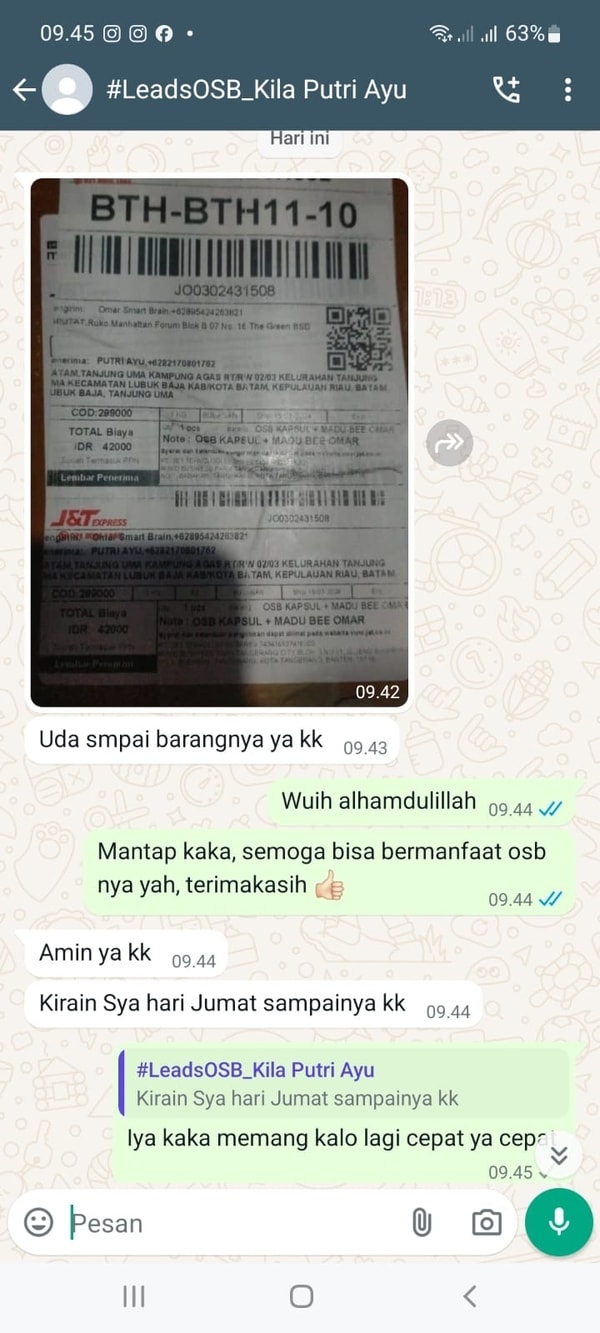Focus the Pesan message input field
Viewport: 600px width, 1333px height.
click(x=230, y=1222)
